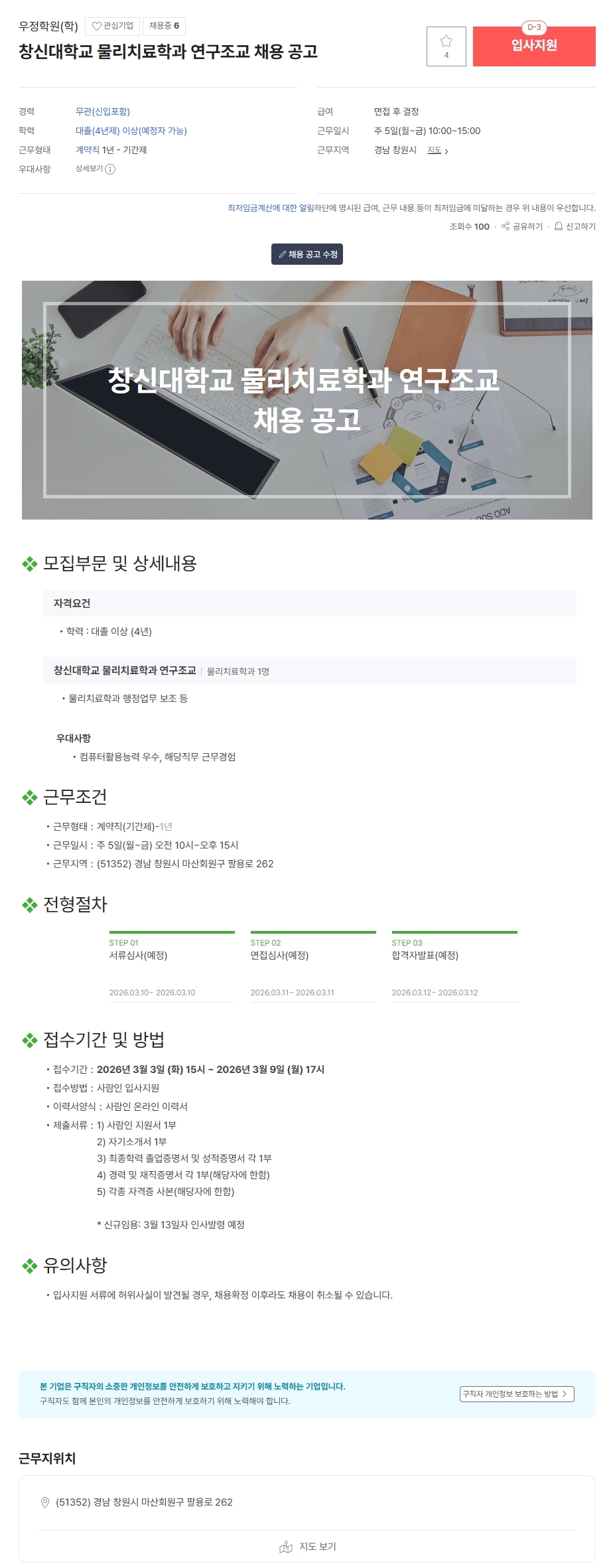The image size is (615, 1568).
Task: Open 구직자 개인정보 보호하는 방법
Action: (516, 1394)
